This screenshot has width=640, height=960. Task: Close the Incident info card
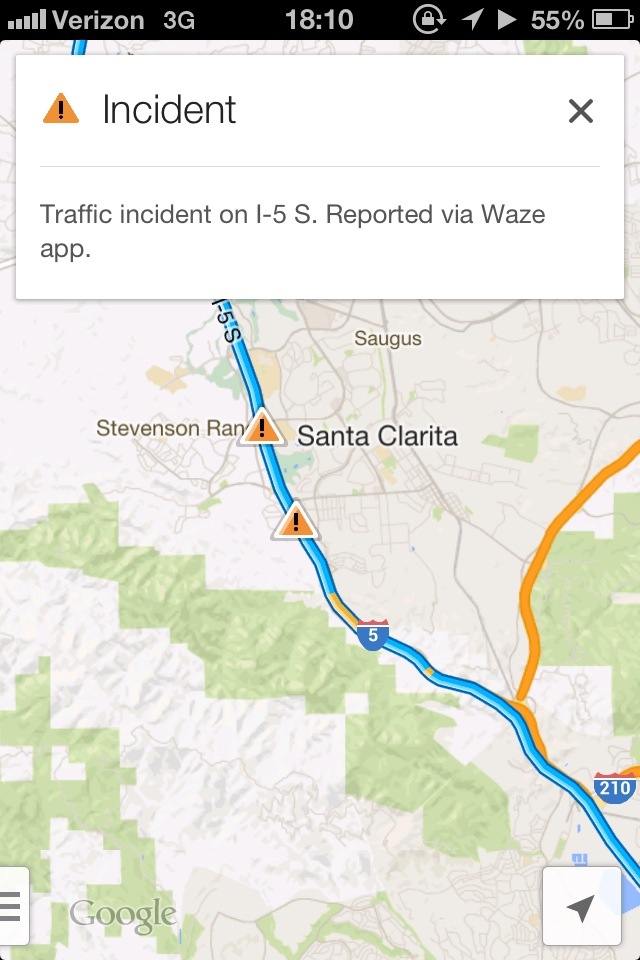coord(580,111)
